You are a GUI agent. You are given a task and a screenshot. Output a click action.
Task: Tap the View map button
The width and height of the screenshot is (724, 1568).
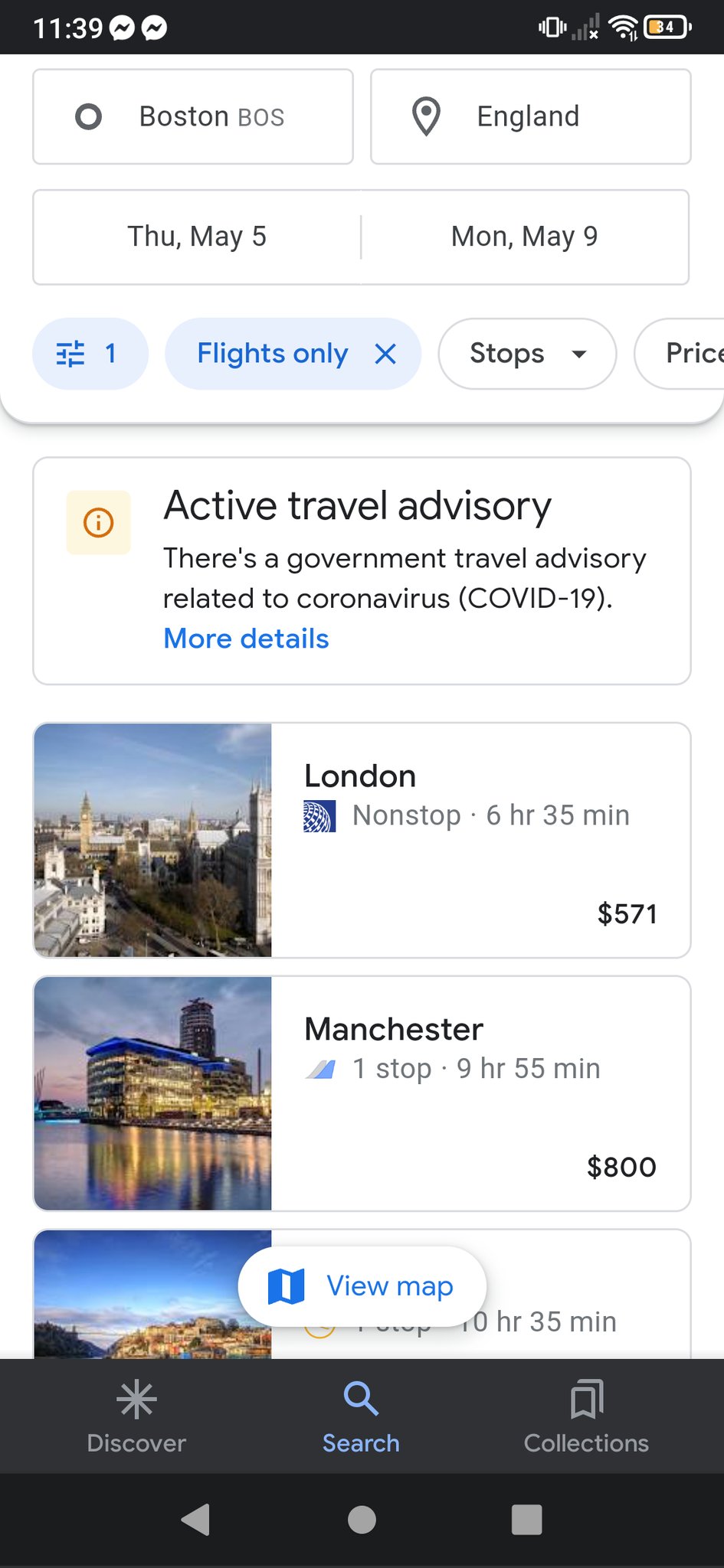pyautogui.click(x=362, y=1286)
